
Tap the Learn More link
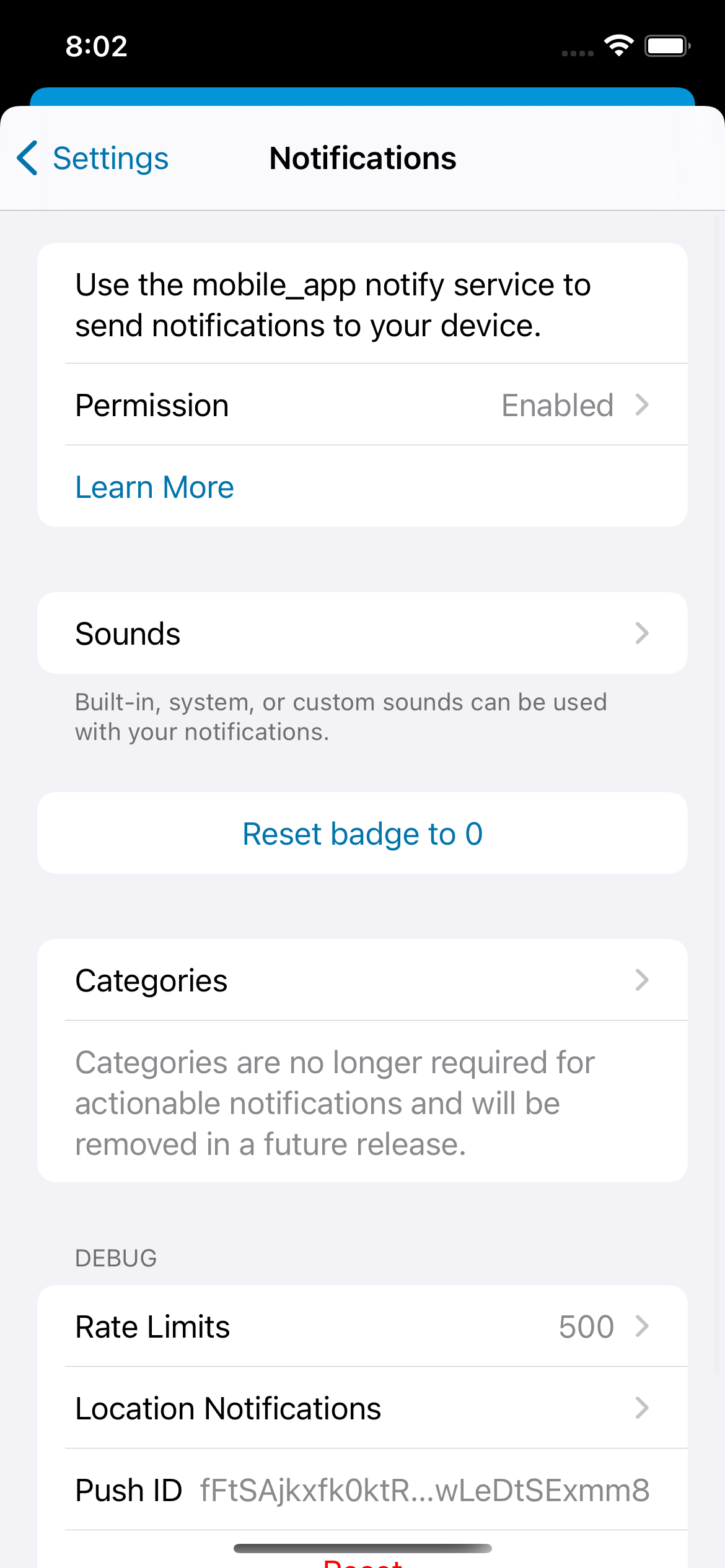click(x=155, y=487)
